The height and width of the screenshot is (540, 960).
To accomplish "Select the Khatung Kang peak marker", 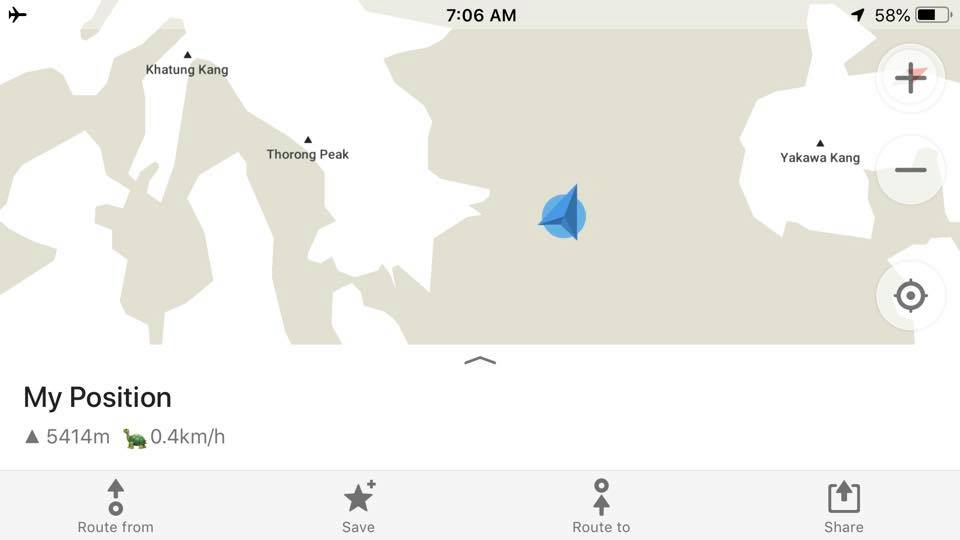I will (187, 55).
